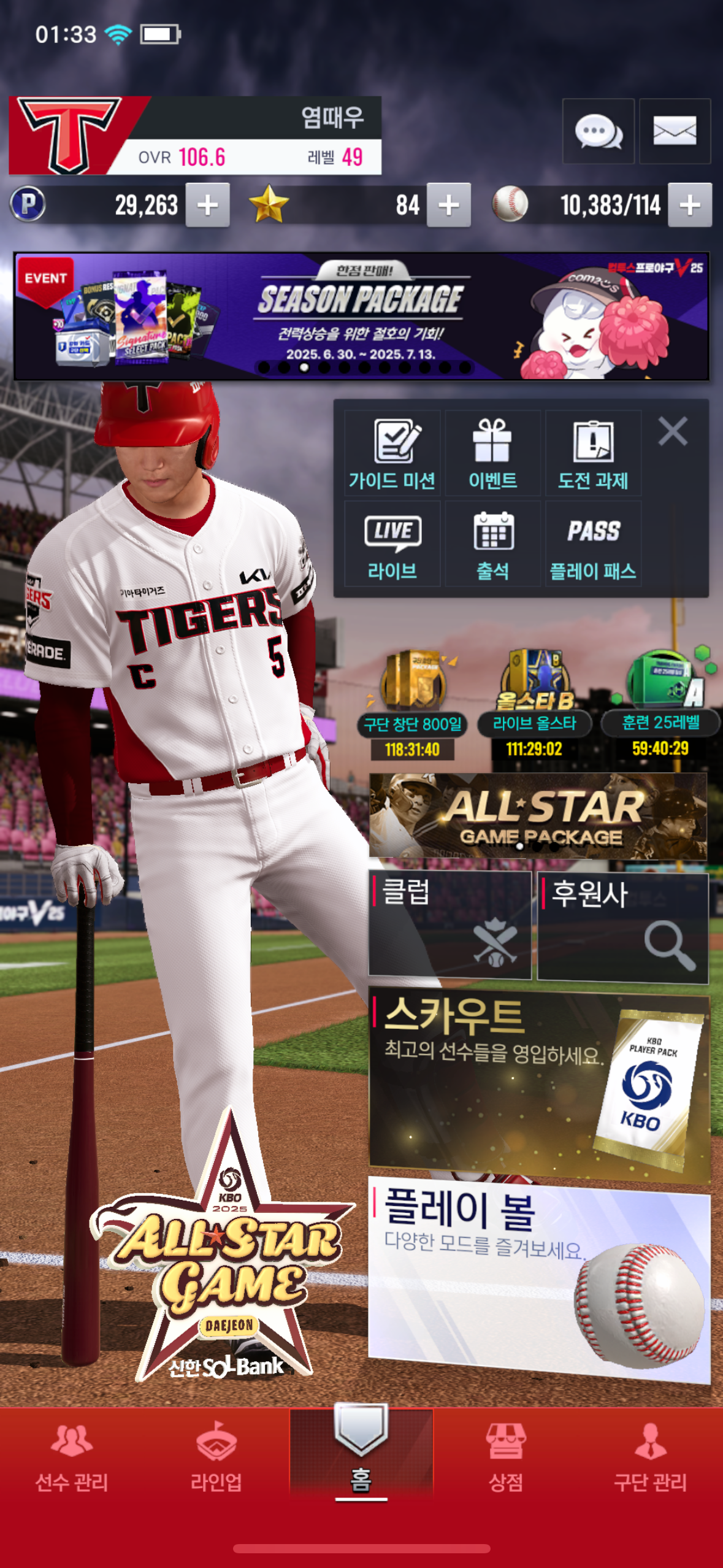
Task: Open the 플레이 패스 PASS menu
Action: click(593, 544)
